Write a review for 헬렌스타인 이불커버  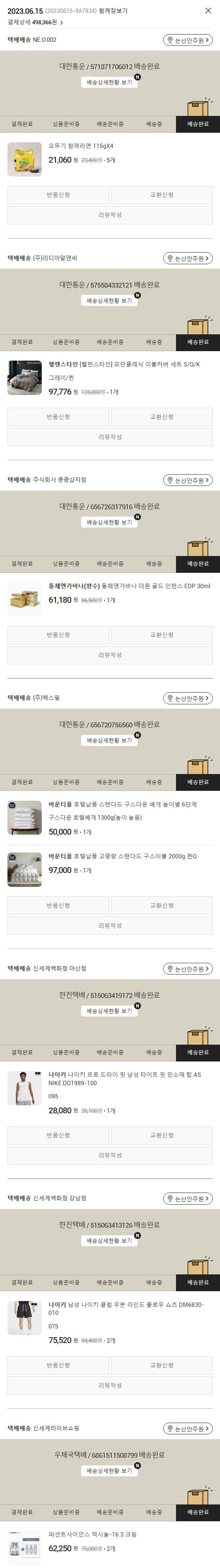(110, 437)
